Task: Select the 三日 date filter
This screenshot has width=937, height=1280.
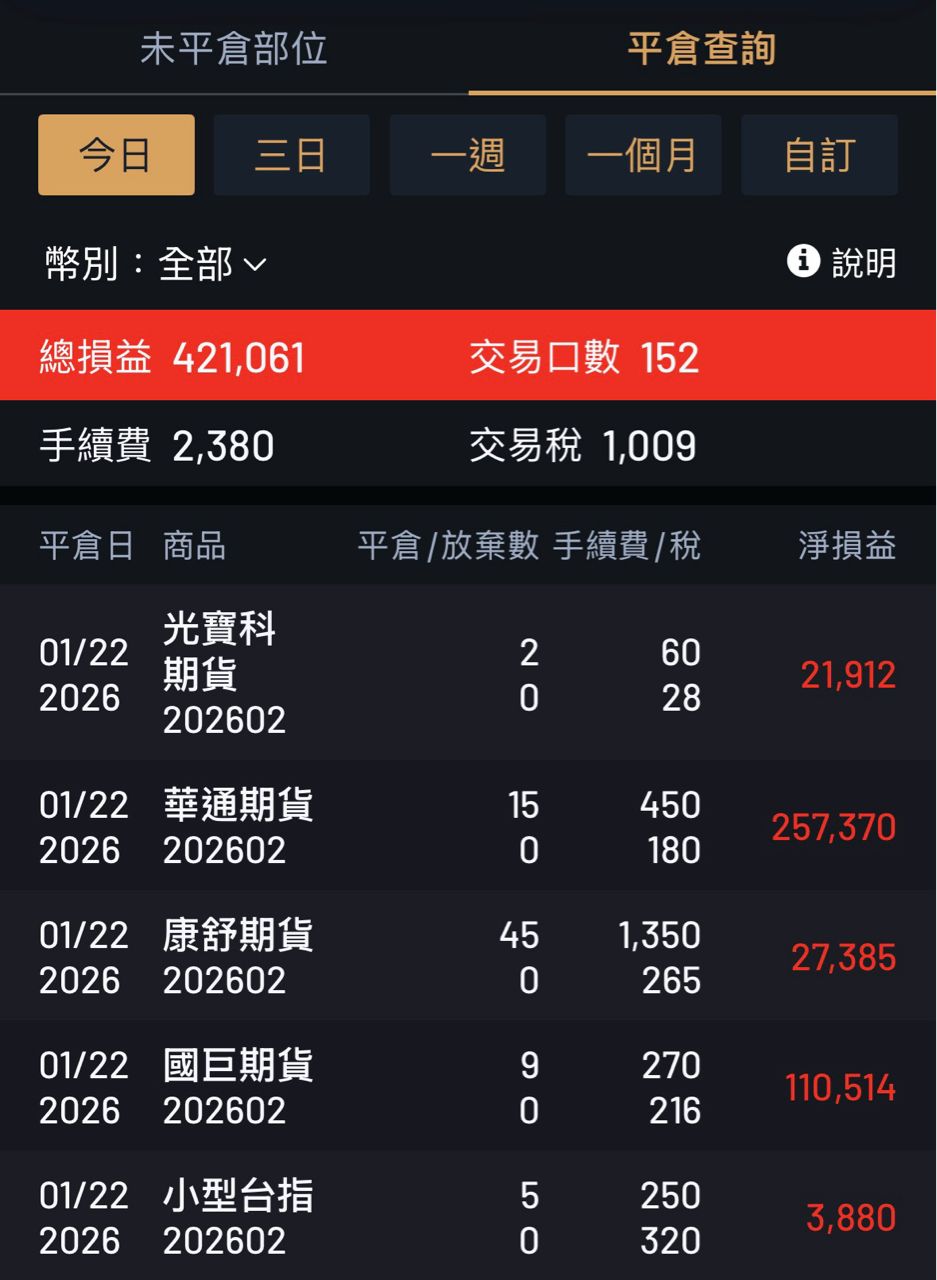Action: click(291, 155)
